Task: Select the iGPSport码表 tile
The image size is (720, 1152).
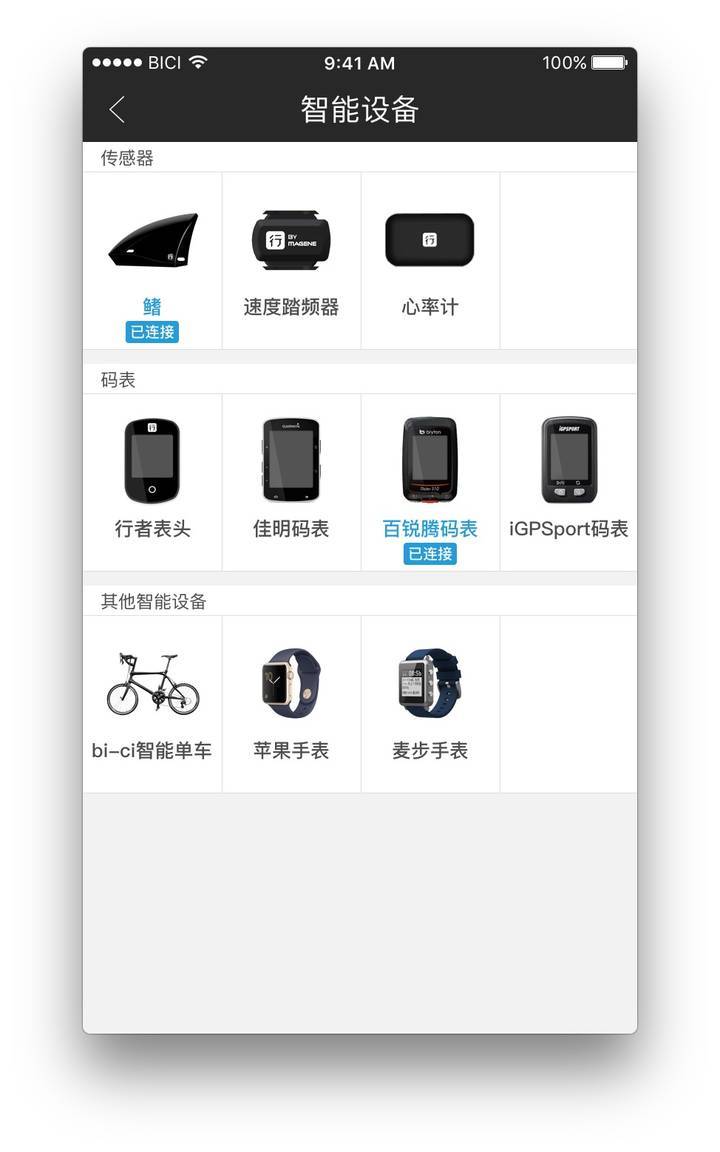Action: pyautogui.click(x=569, y=483)
